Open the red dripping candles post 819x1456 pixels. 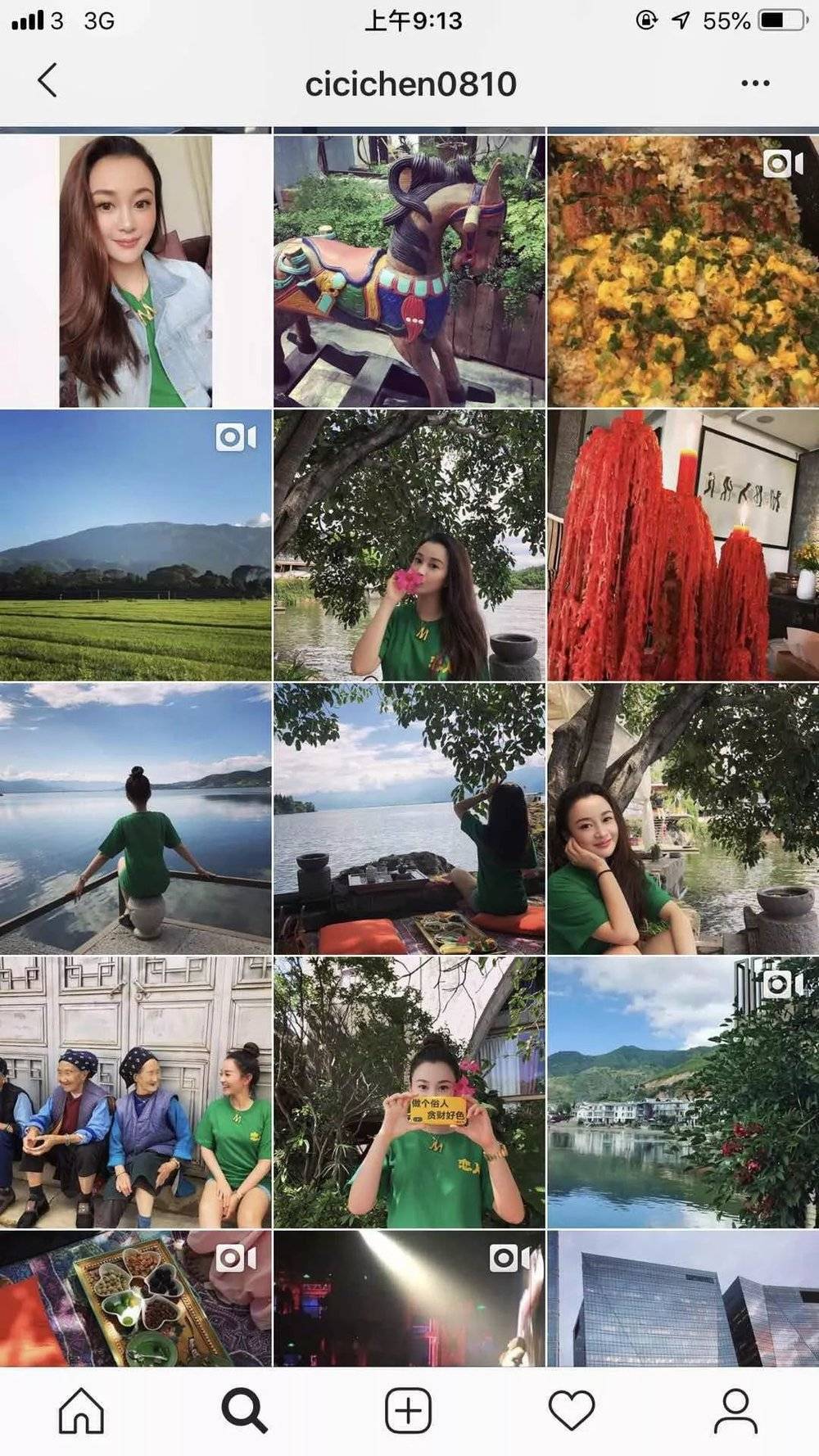coord(682,545)
